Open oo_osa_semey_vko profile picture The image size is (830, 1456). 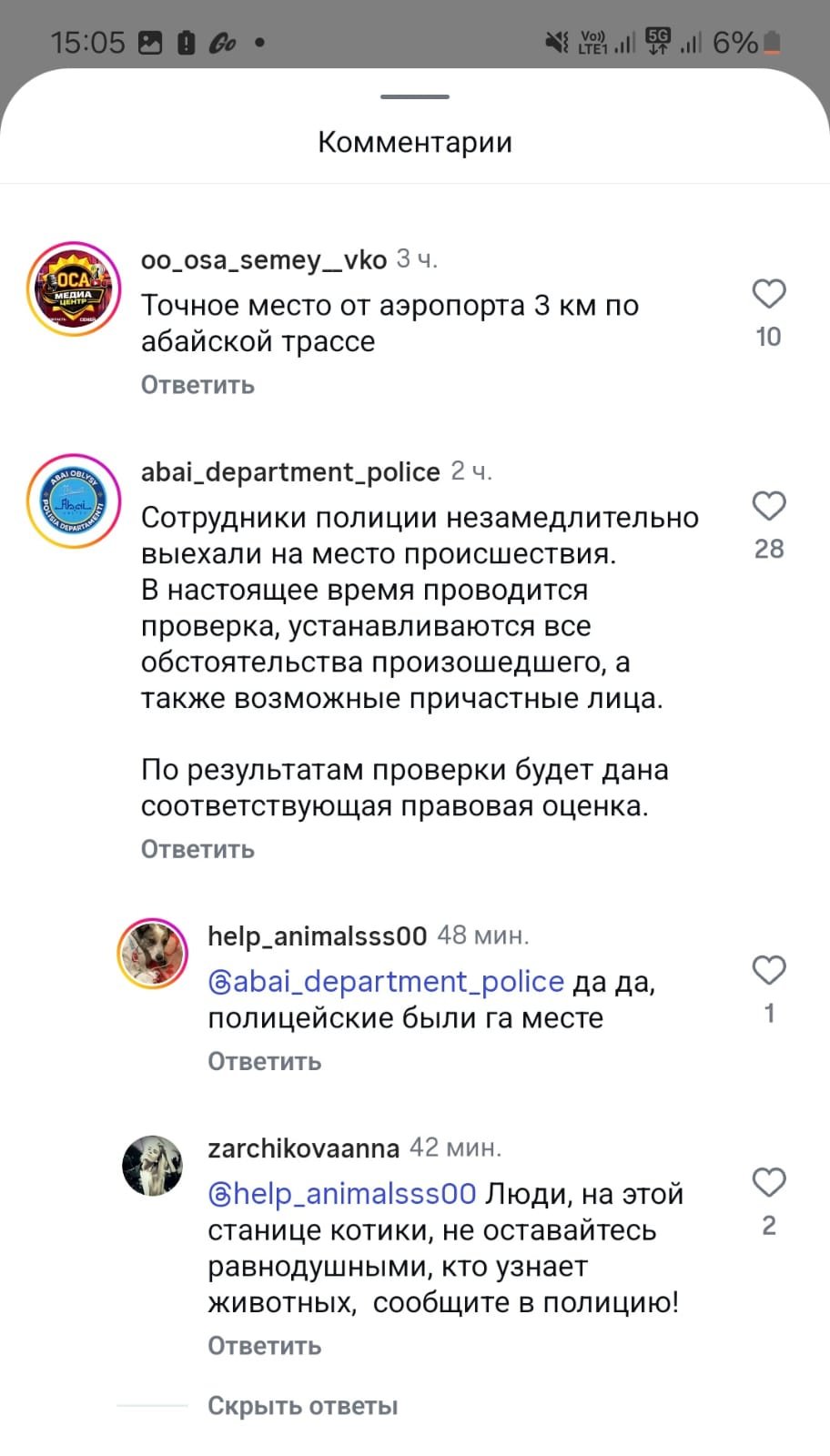pyautogui.click(x=74, y=288)
